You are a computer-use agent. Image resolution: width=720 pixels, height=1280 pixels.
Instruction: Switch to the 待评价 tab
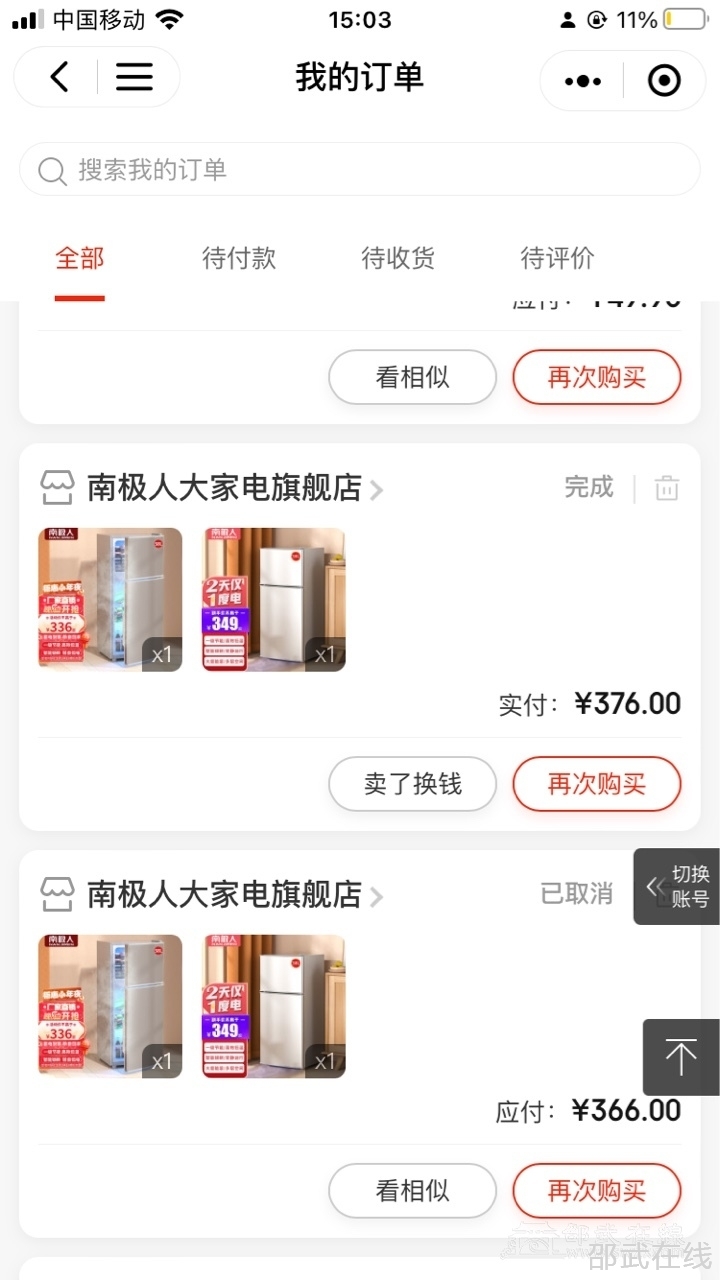(x=557, y=258)
